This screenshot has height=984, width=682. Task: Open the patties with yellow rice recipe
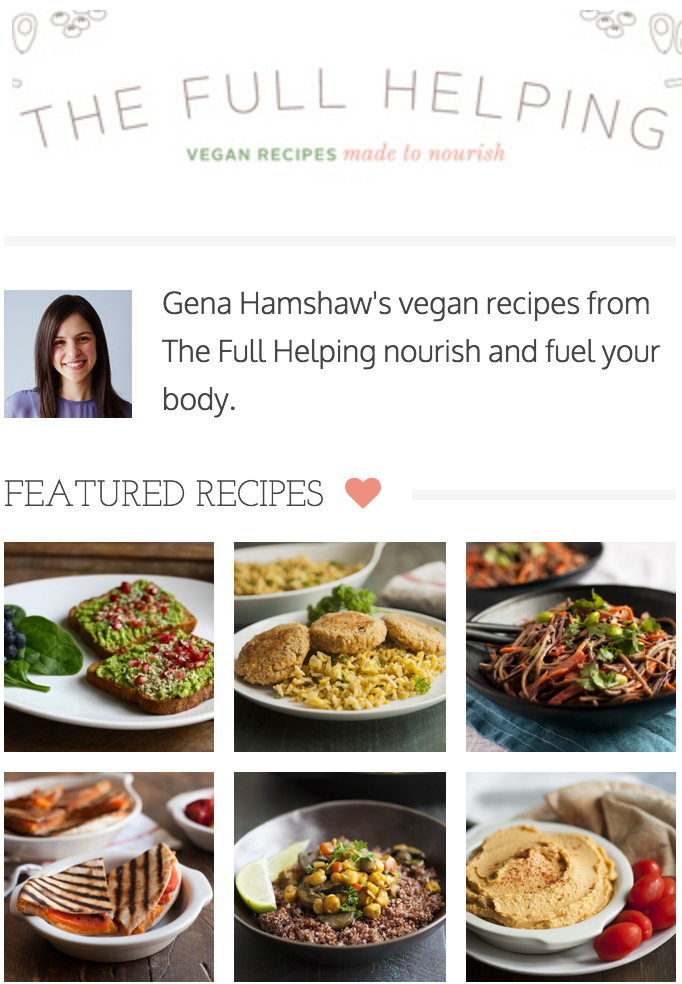[x=340, y=646]
